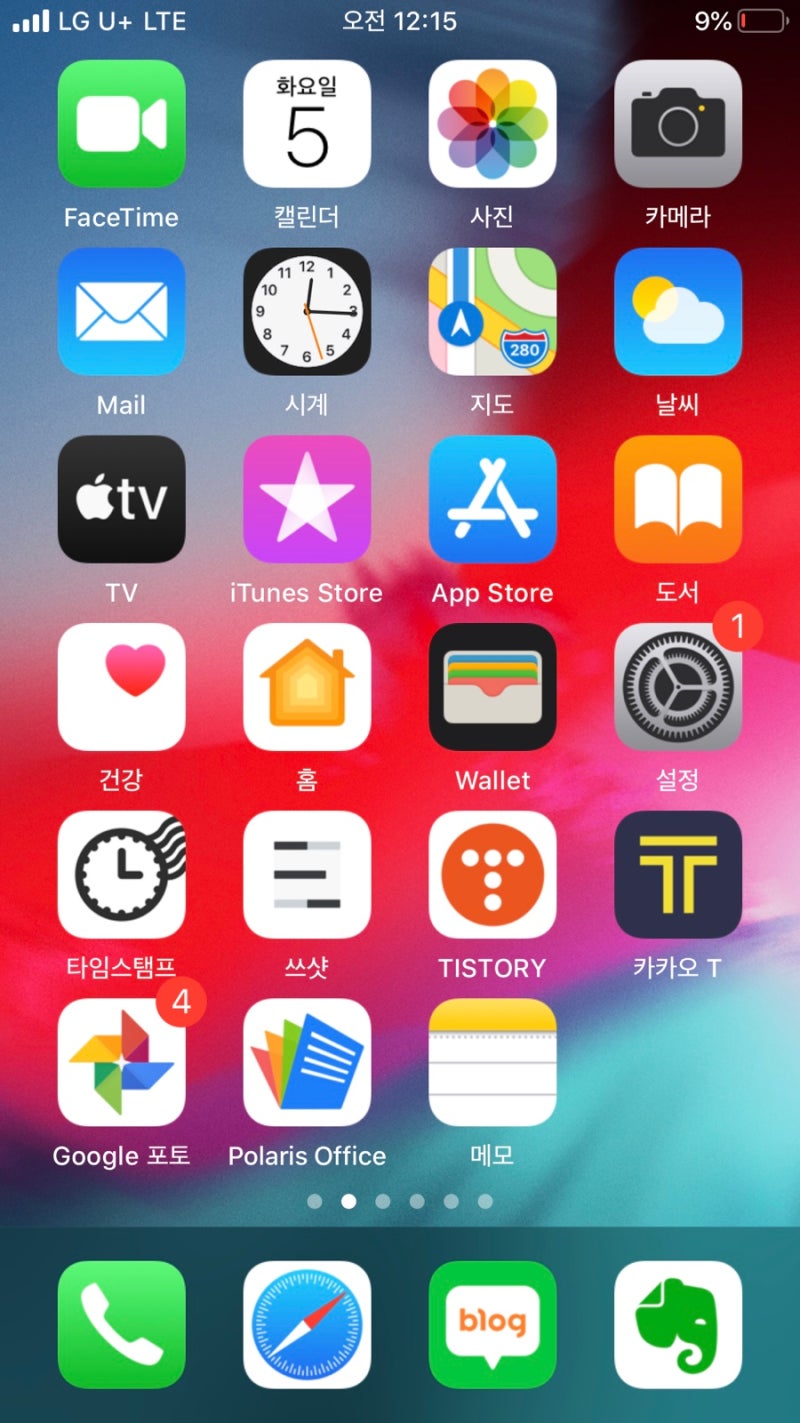The width and height of the screenshot is (800, 1423).
Task: Tap the Phone app in the dock
Action: [x=121, y=1324]
